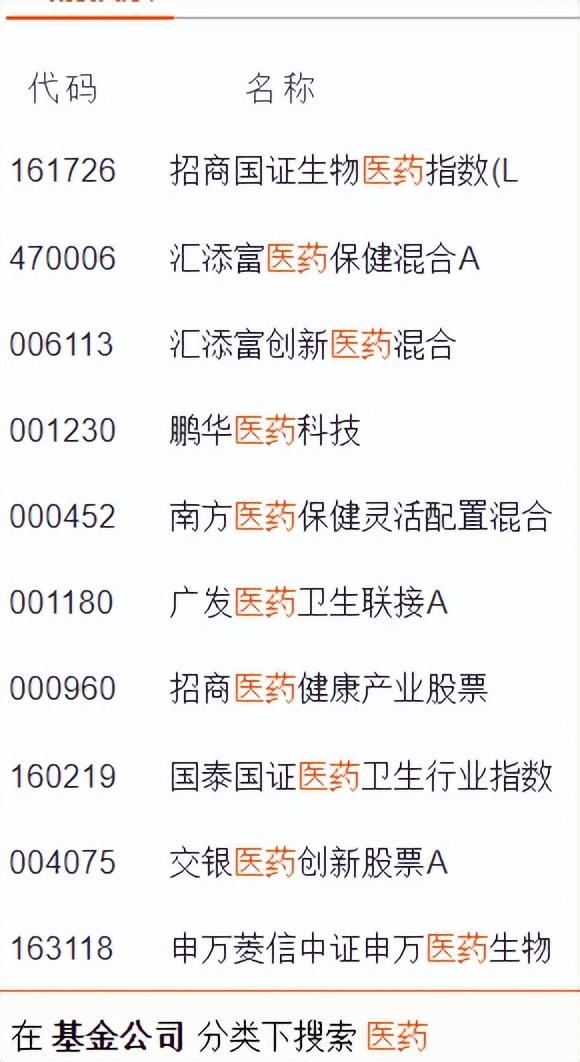Viewport: 580px width, 1062px height.
Task: Open 交银医药创新股票A fund 004075
Action: click(290, 862)
